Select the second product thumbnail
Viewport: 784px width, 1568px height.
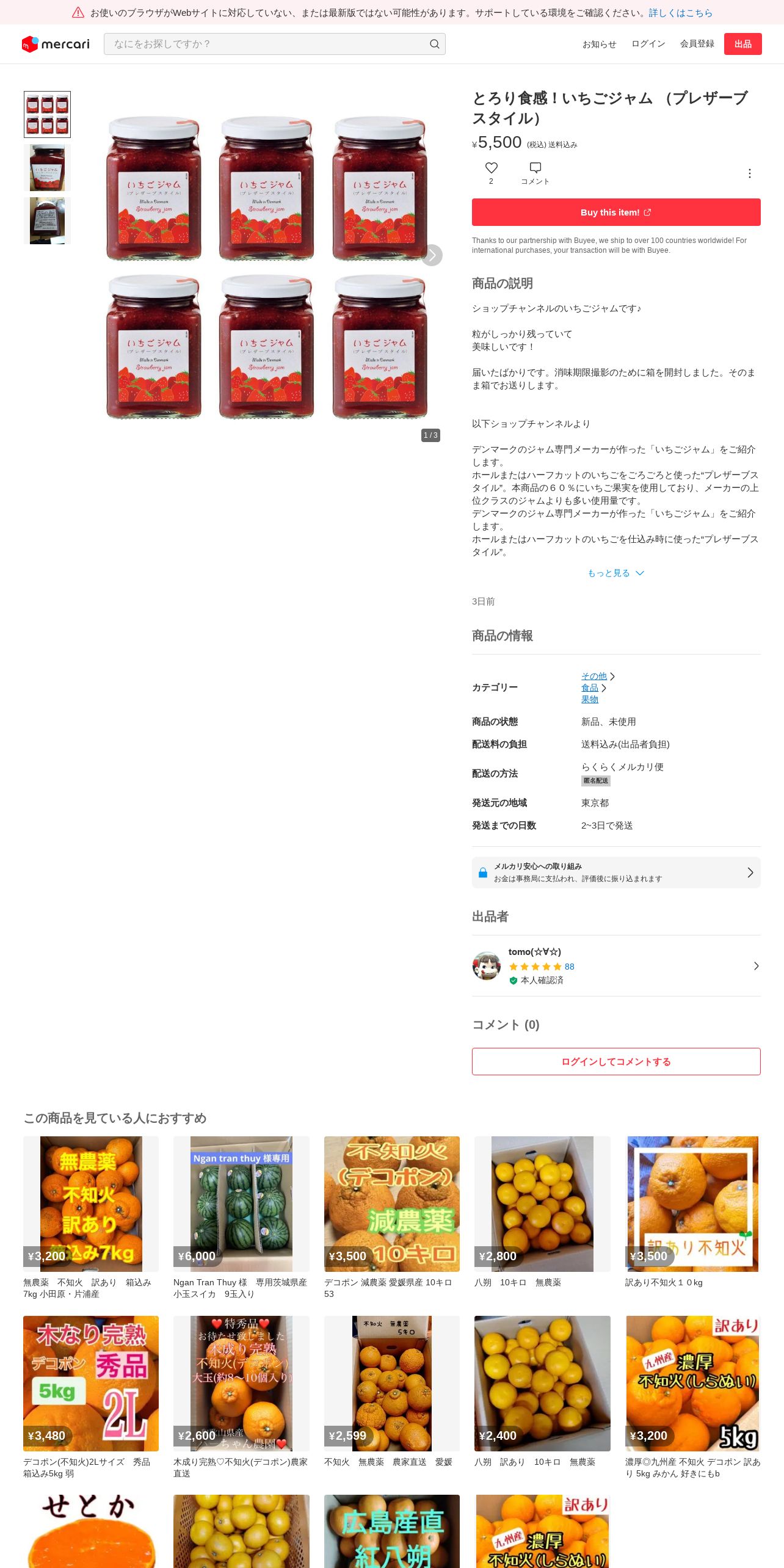pos(47,168)
